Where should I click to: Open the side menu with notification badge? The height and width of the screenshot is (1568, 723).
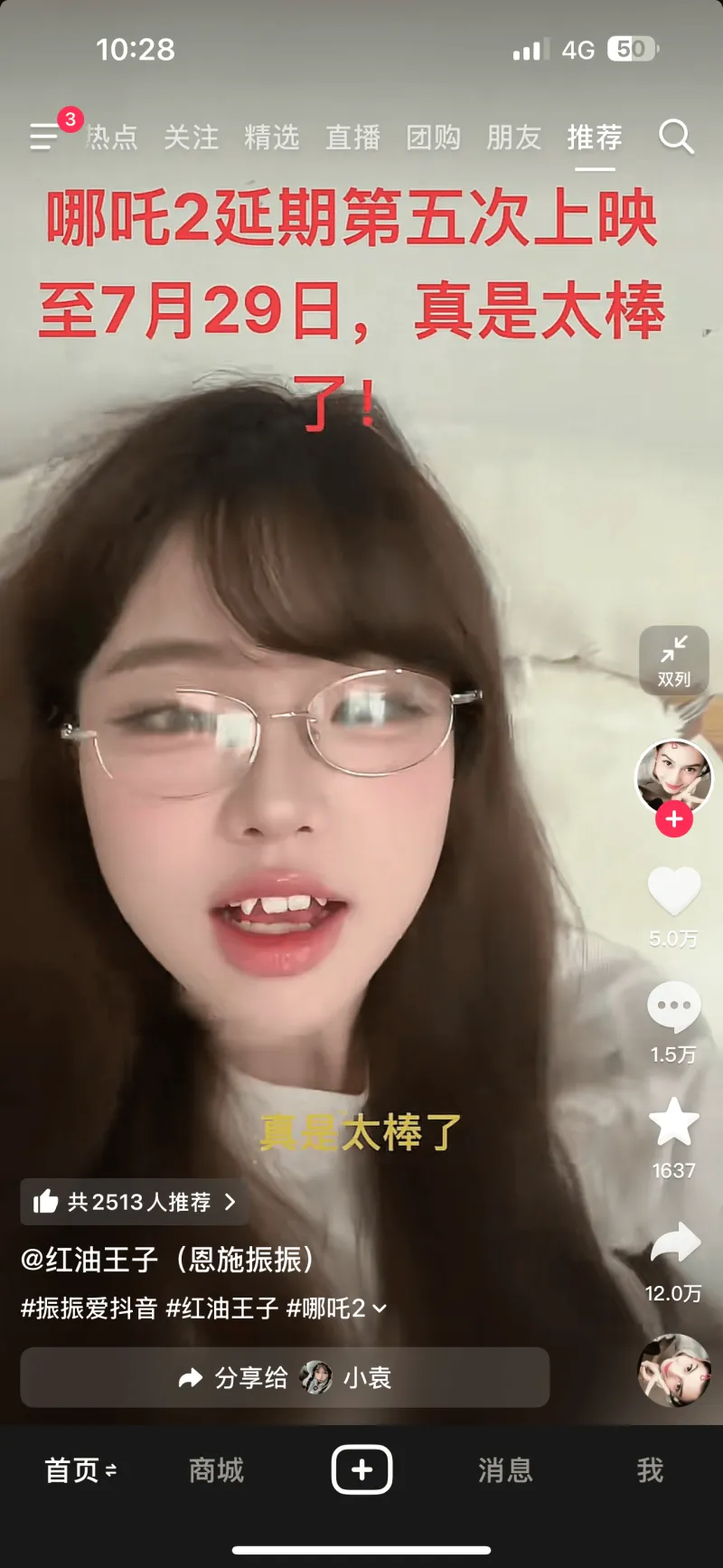(45, 137)
